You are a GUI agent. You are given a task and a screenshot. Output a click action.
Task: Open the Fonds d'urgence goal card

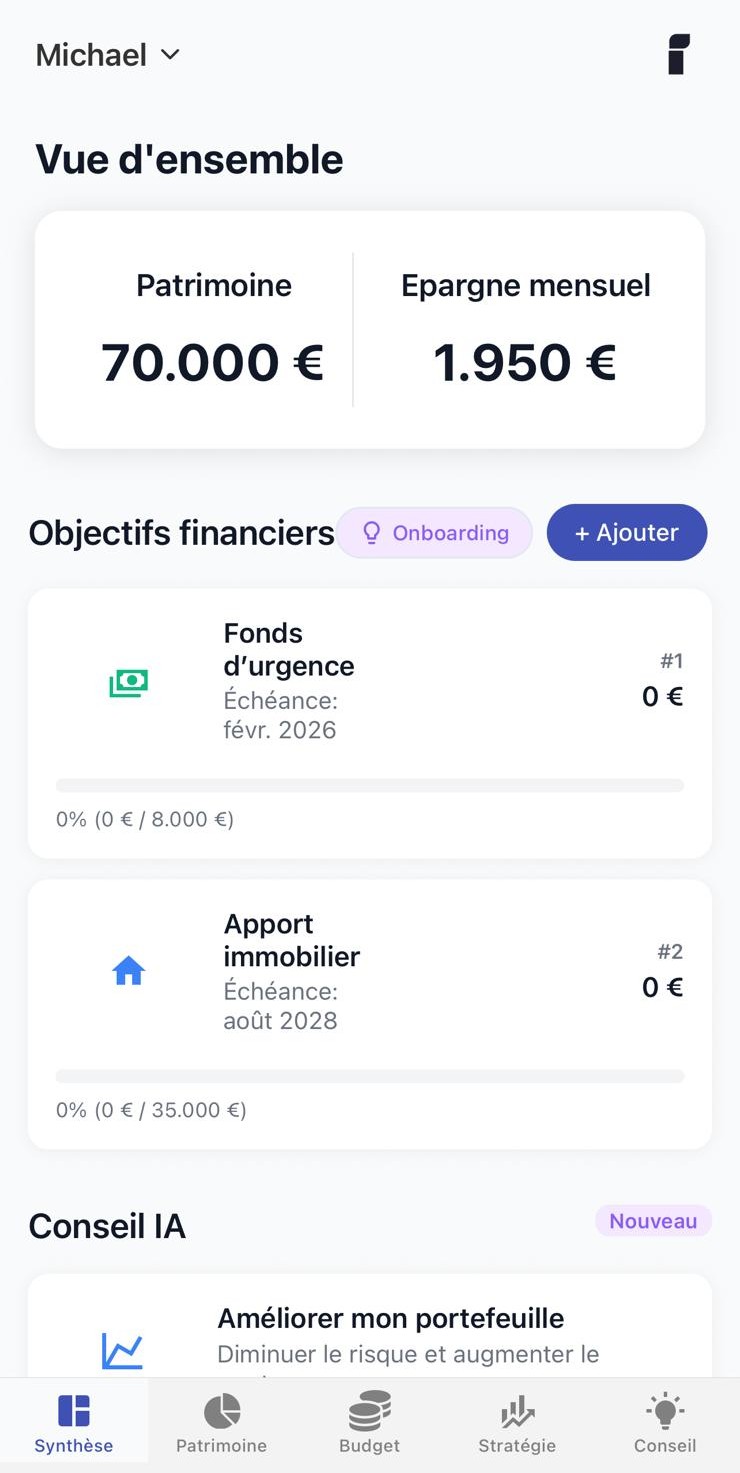369,722
